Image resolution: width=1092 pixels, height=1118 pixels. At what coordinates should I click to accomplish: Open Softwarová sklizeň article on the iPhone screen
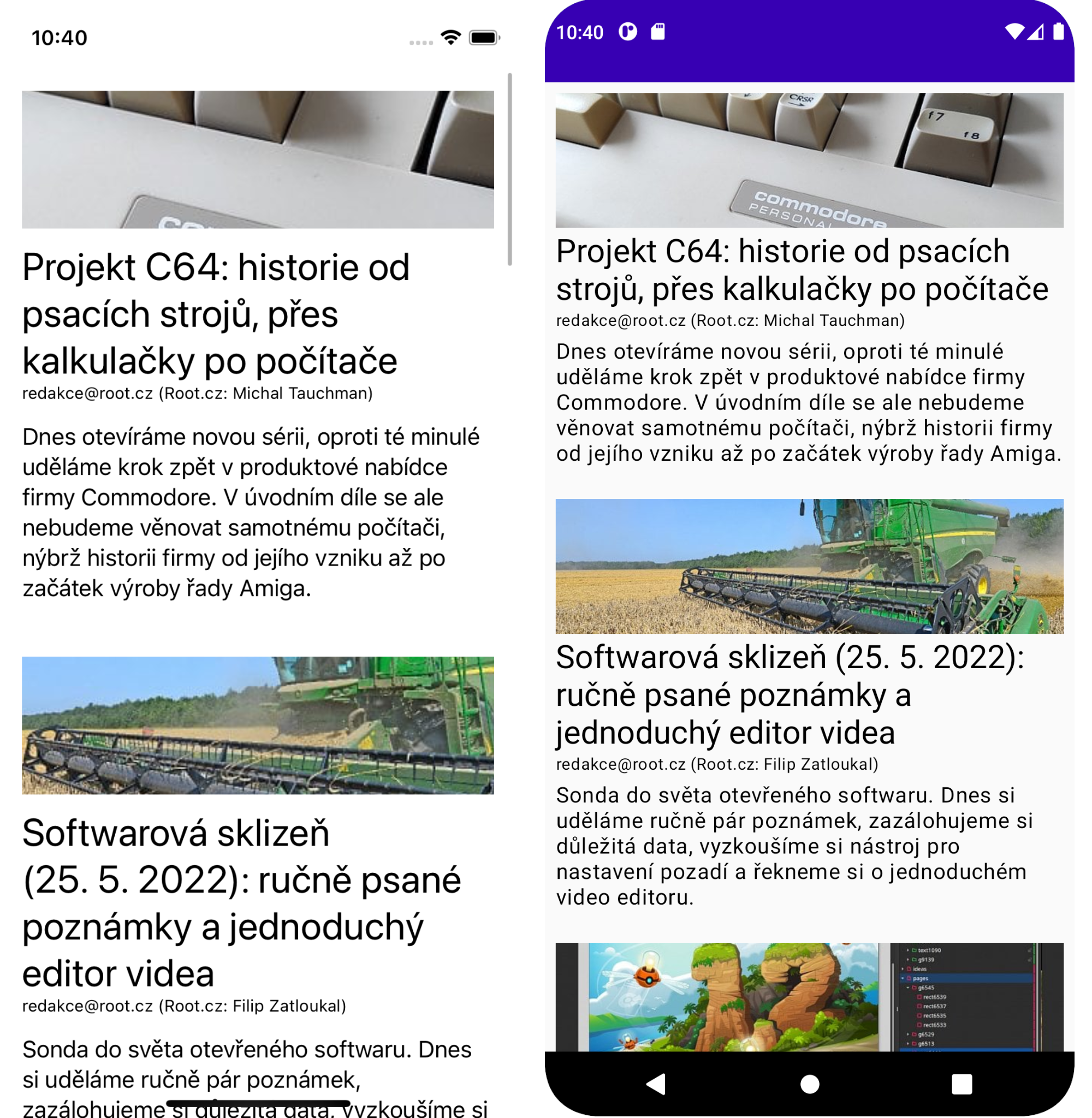(241, 902)
